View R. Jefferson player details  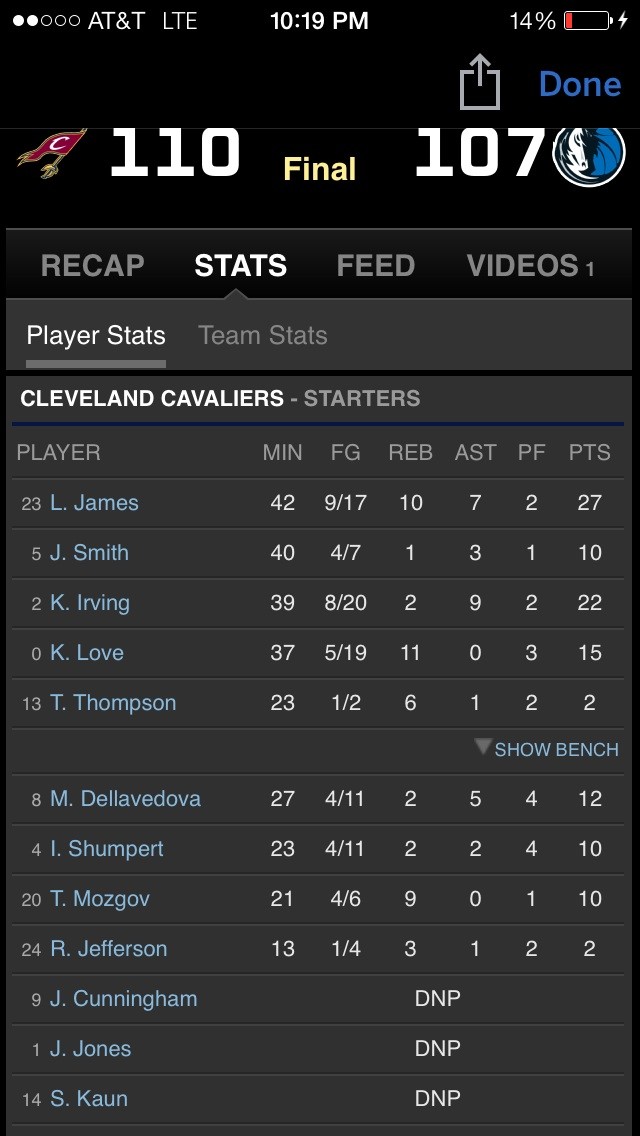click(108, 949)
